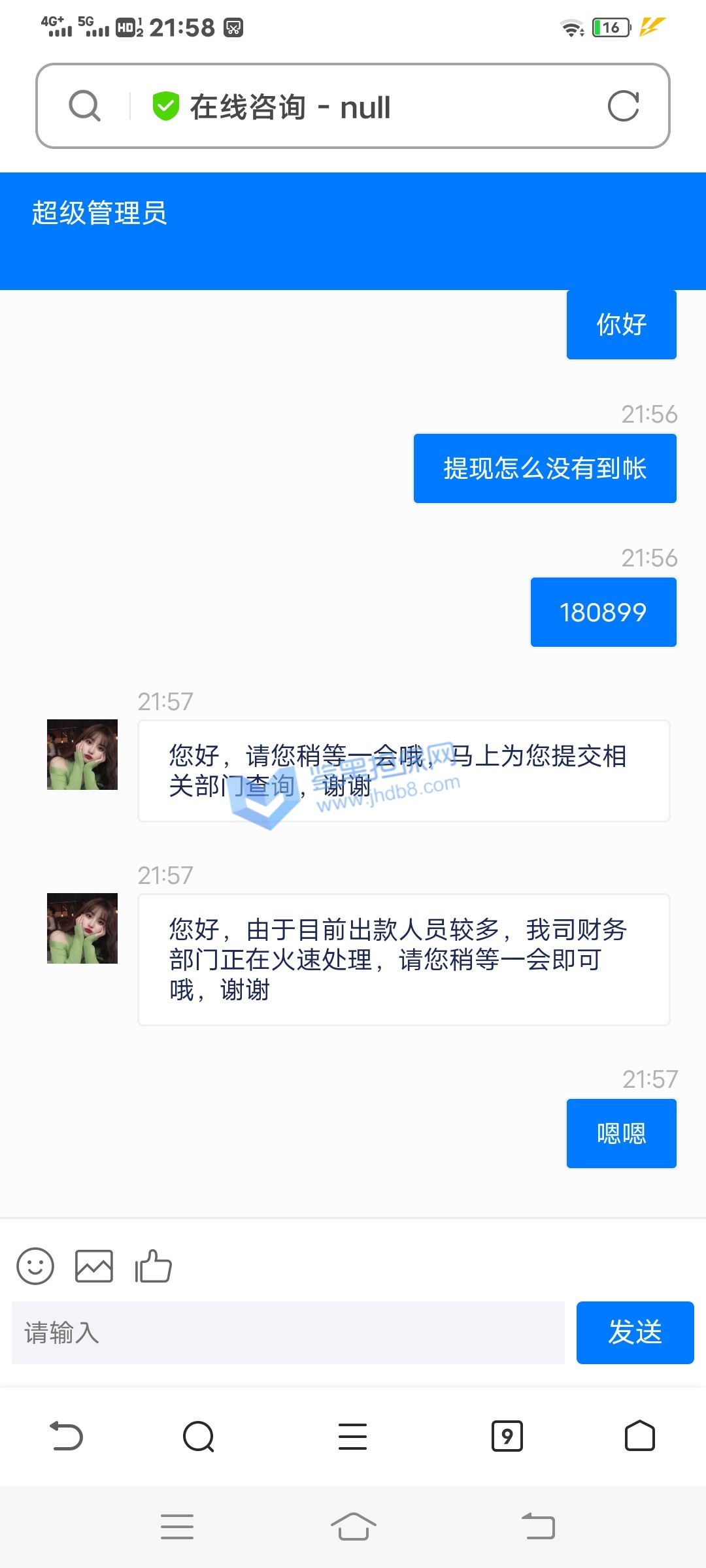Tap the search icon in the address bar
Image resolution: width=706 pixels, height=1568 pixels.
[x=84, y=106]
